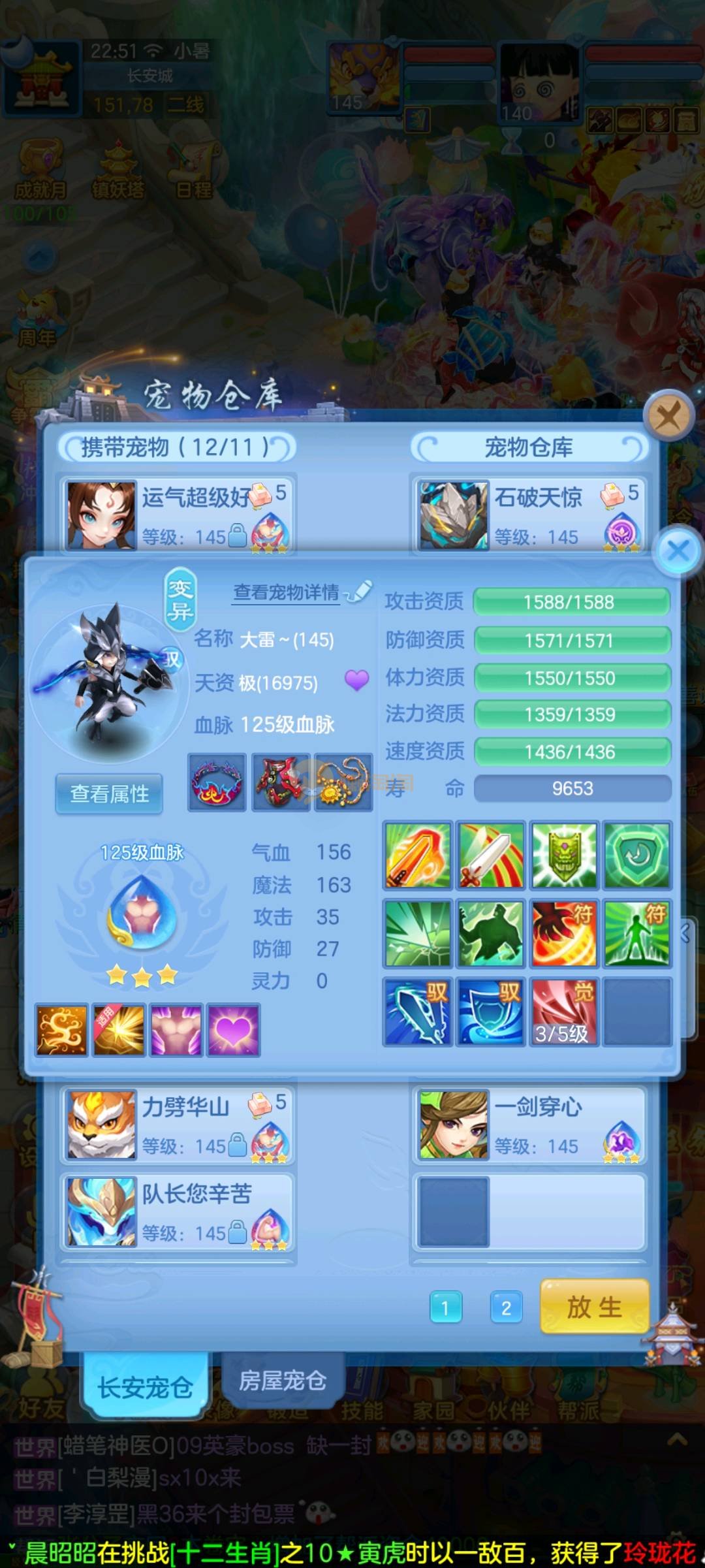
Task: Switch to the 房屋宠仓 tab
Action: 282,1381
